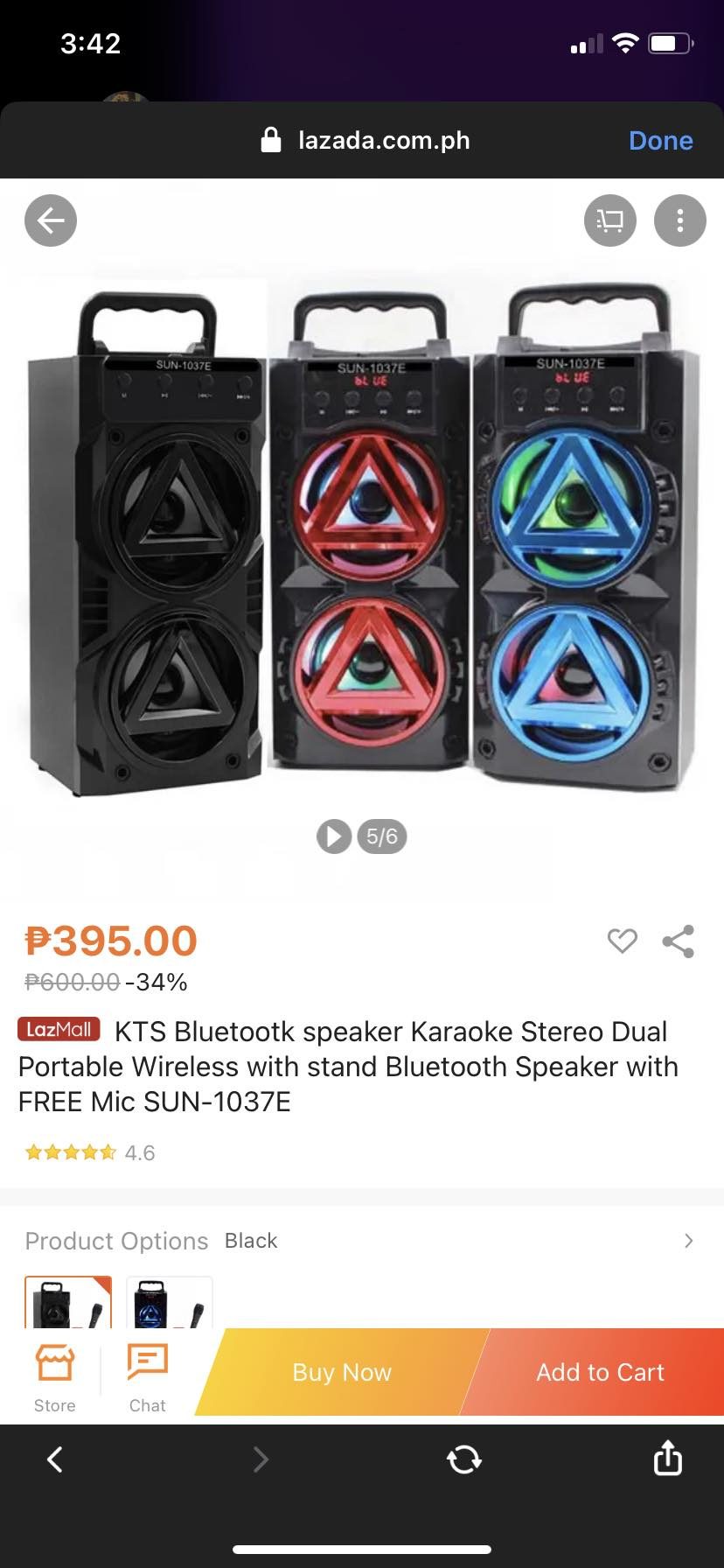Close the in-app browser with Done
The image size is (724, 1568).
coord(660,141)
